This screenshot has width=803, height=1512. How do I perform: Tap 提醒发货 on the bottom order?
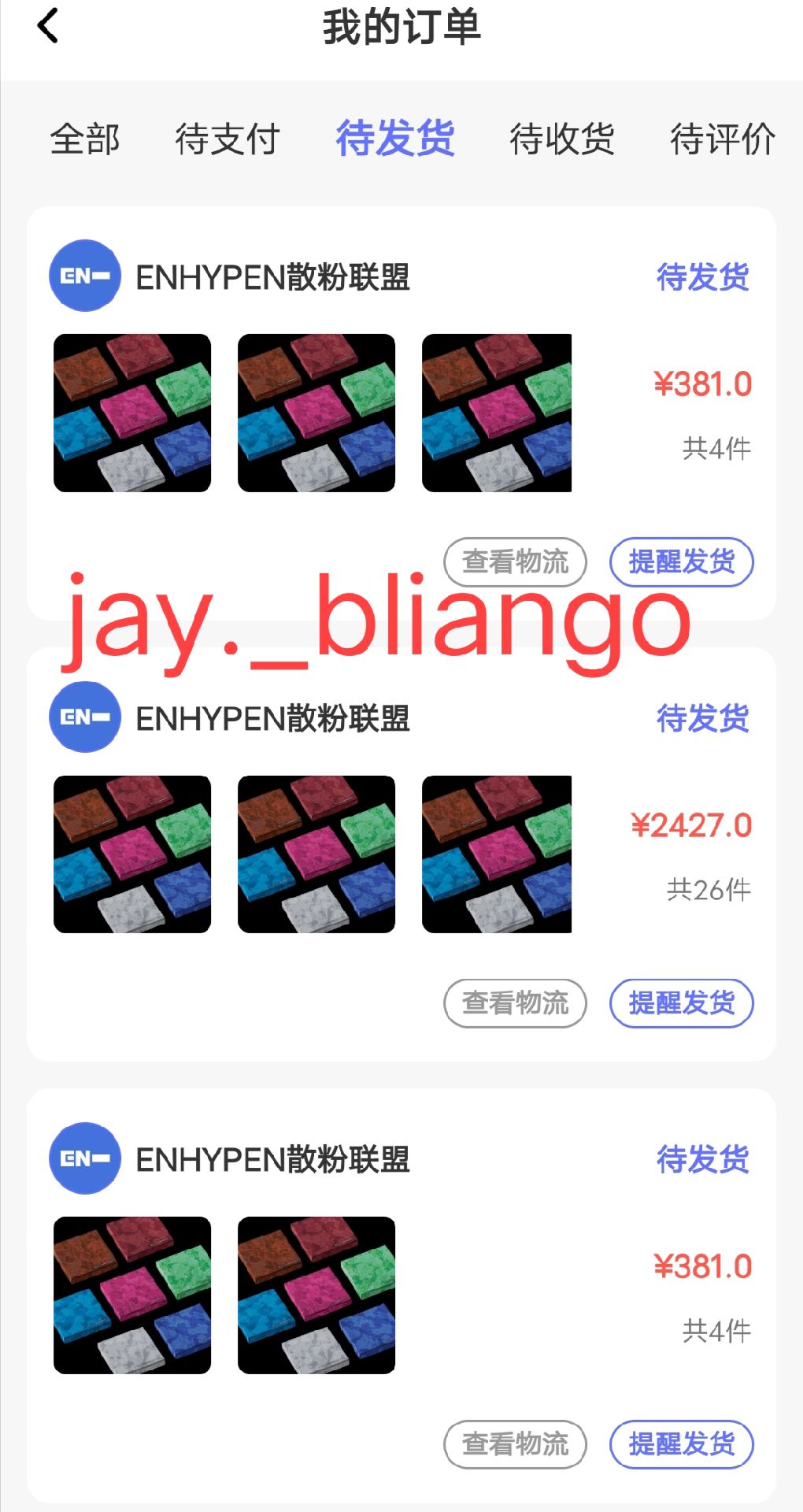point(682,1445)
